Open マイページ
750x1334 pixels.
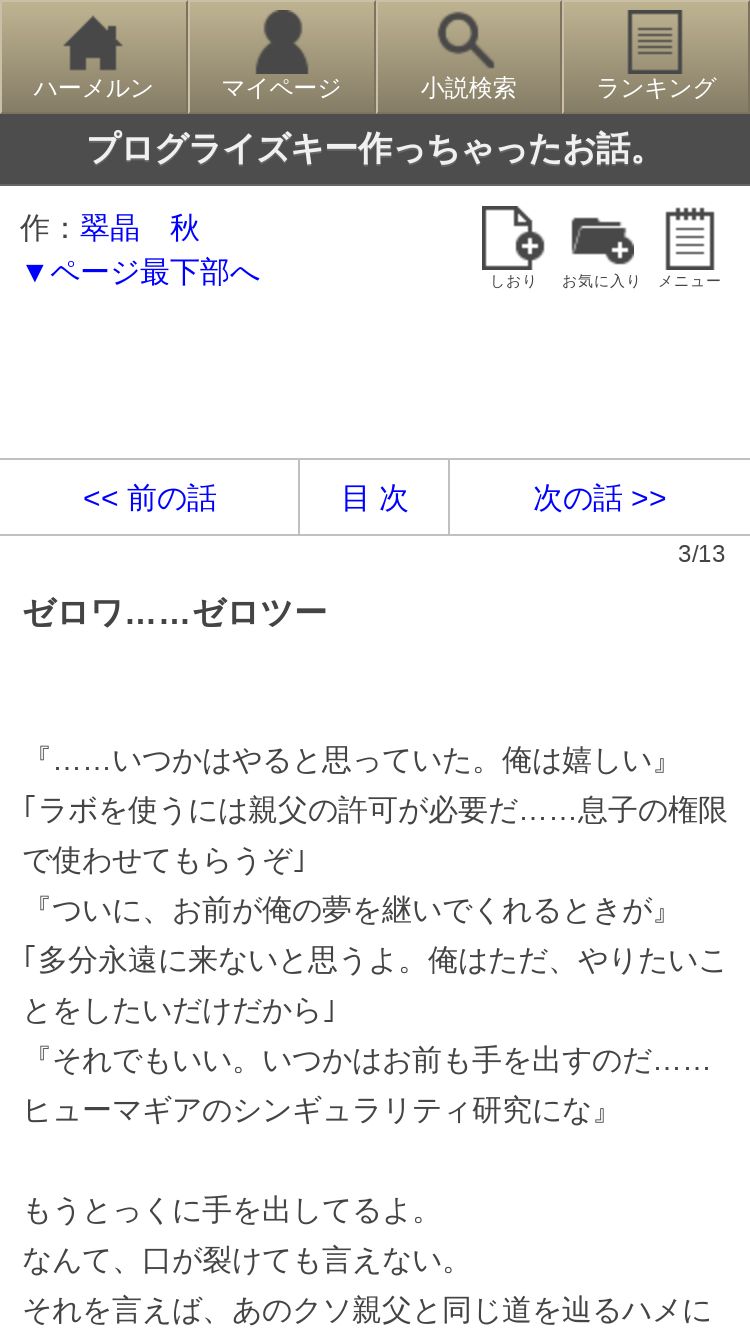point(281,58)
